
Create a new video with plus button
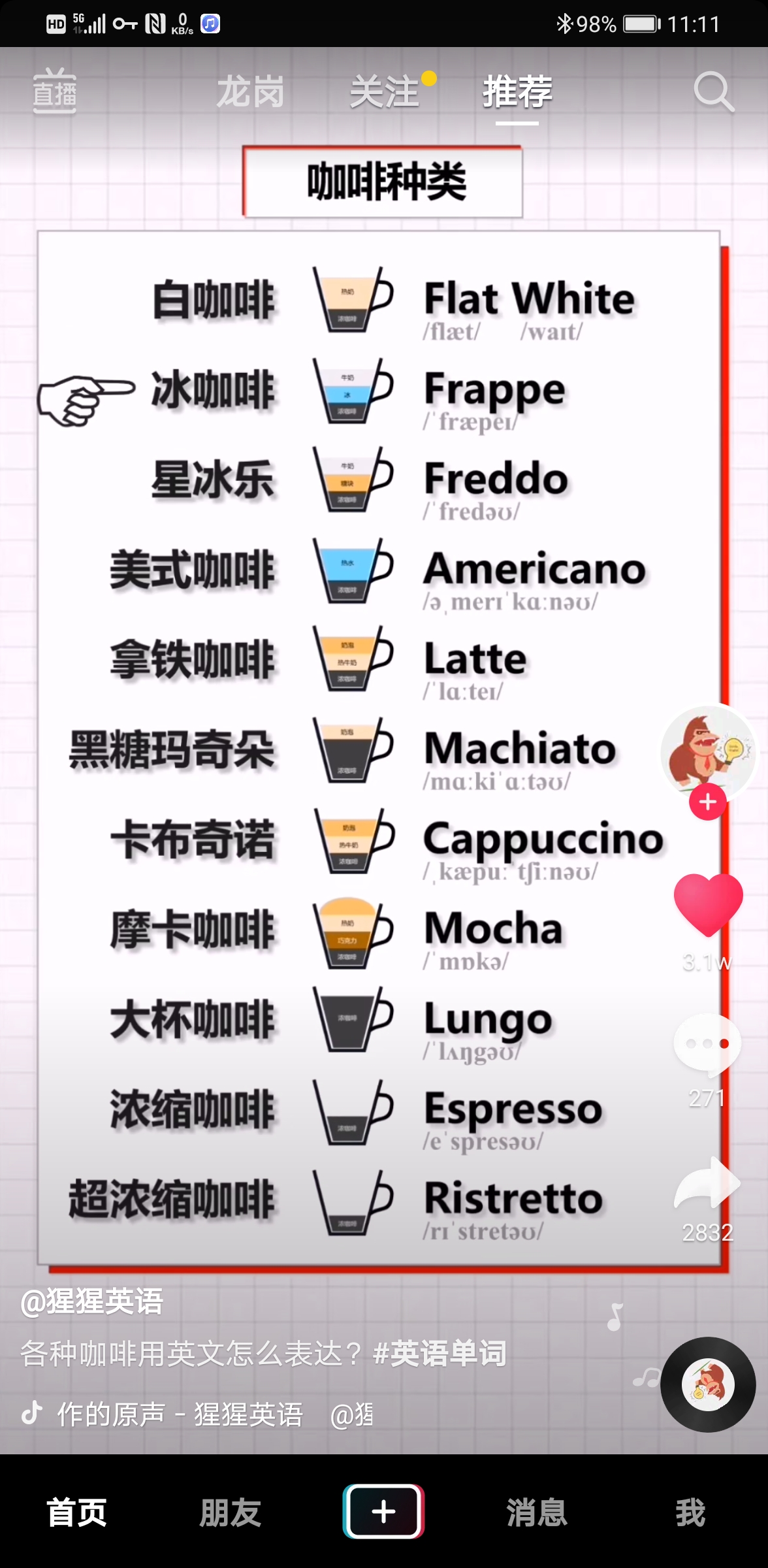[383, 1511]
